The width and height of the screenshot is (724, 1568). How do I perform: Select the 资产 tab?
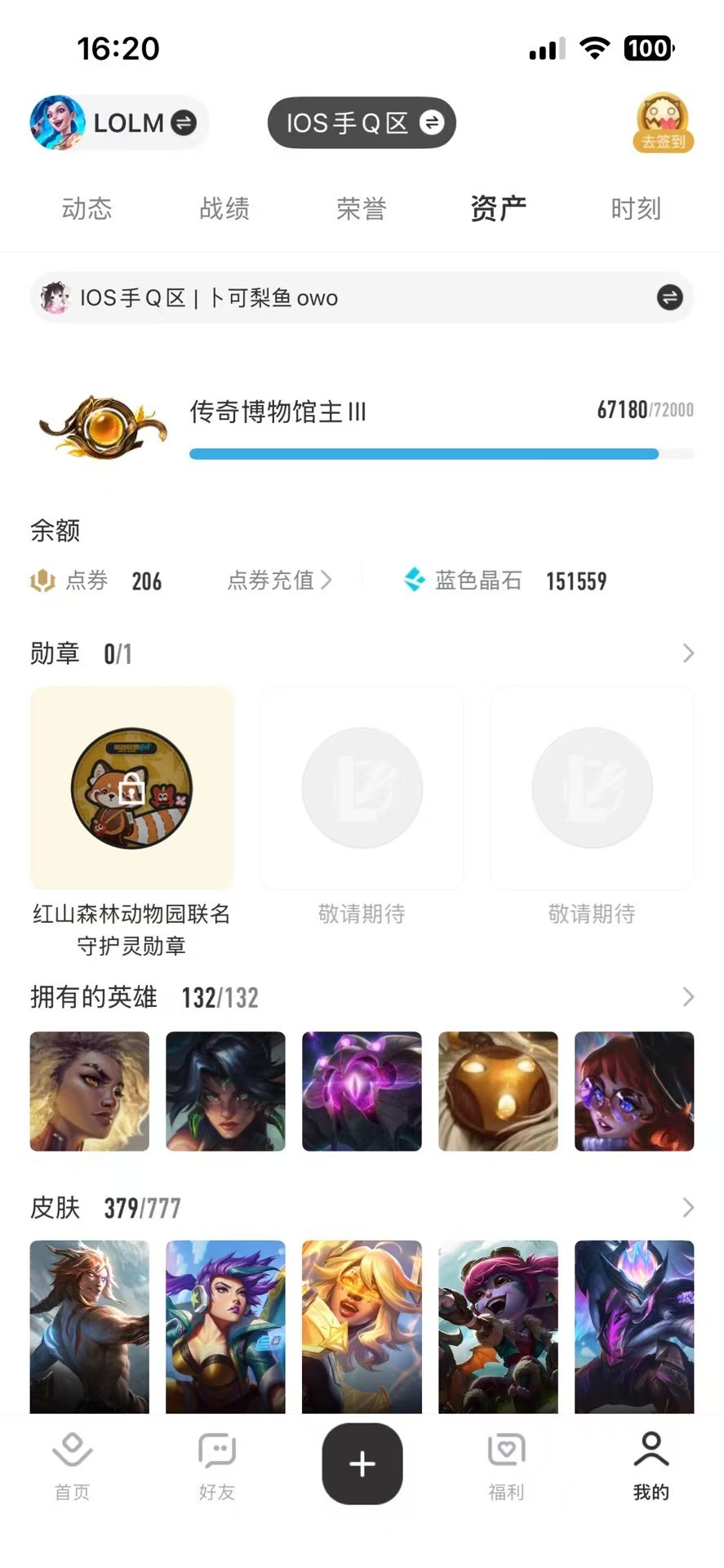(x=498, y=209)
